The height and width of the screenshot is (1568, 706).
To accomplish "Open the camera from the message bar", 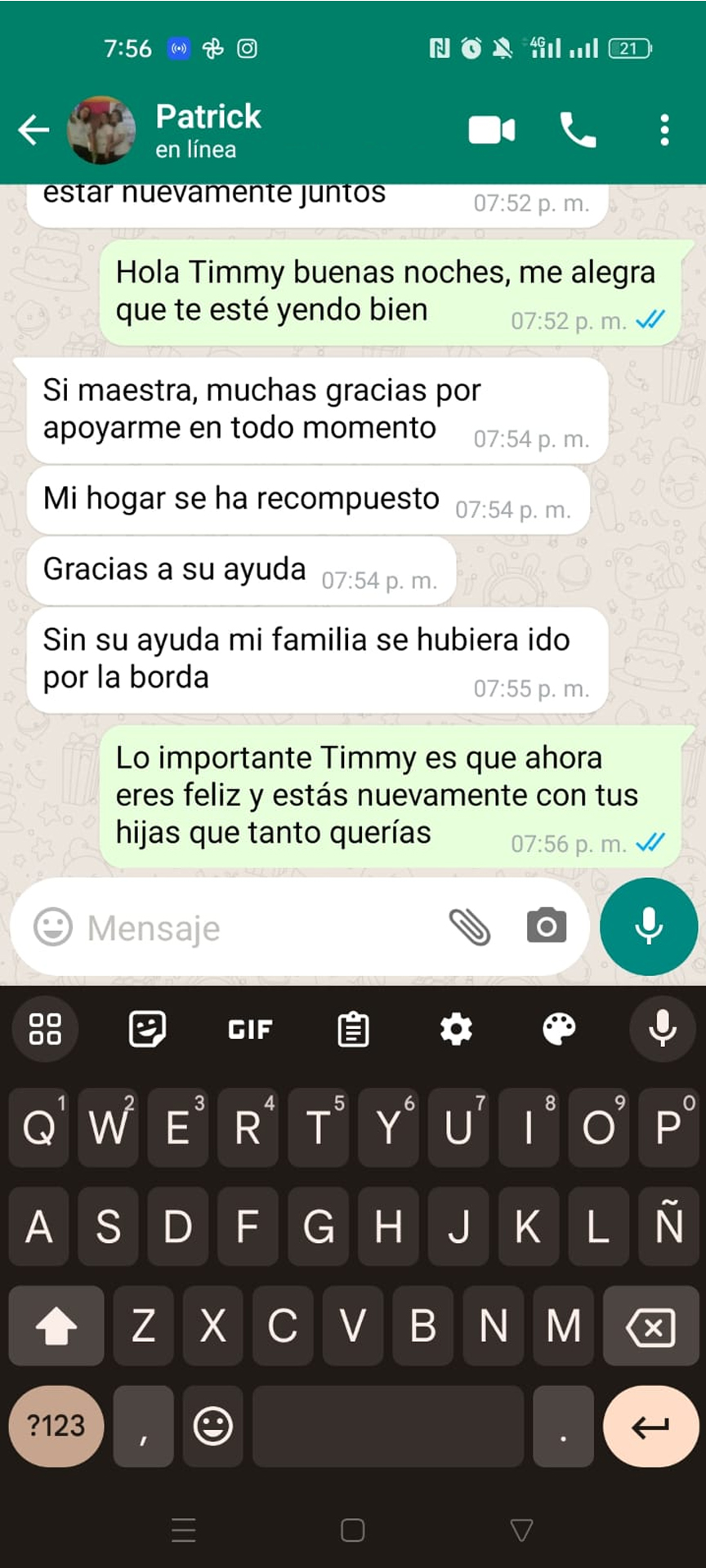I will [x=547, y=926].
